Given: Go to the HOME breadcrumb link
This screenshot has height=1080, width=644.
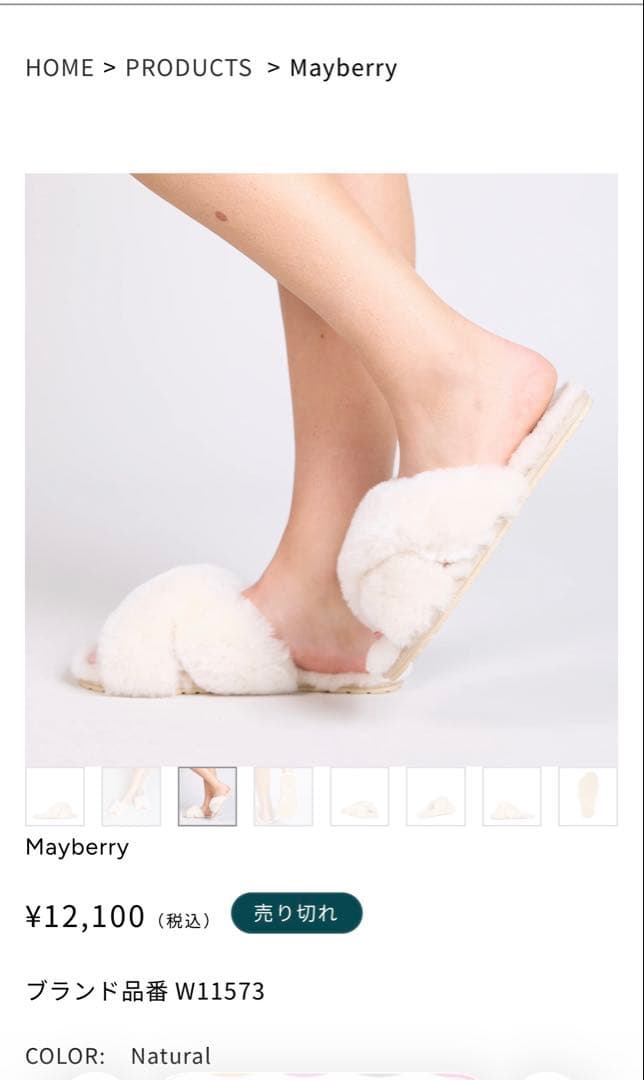Looking at the screenshot, I should coord(59,68).
